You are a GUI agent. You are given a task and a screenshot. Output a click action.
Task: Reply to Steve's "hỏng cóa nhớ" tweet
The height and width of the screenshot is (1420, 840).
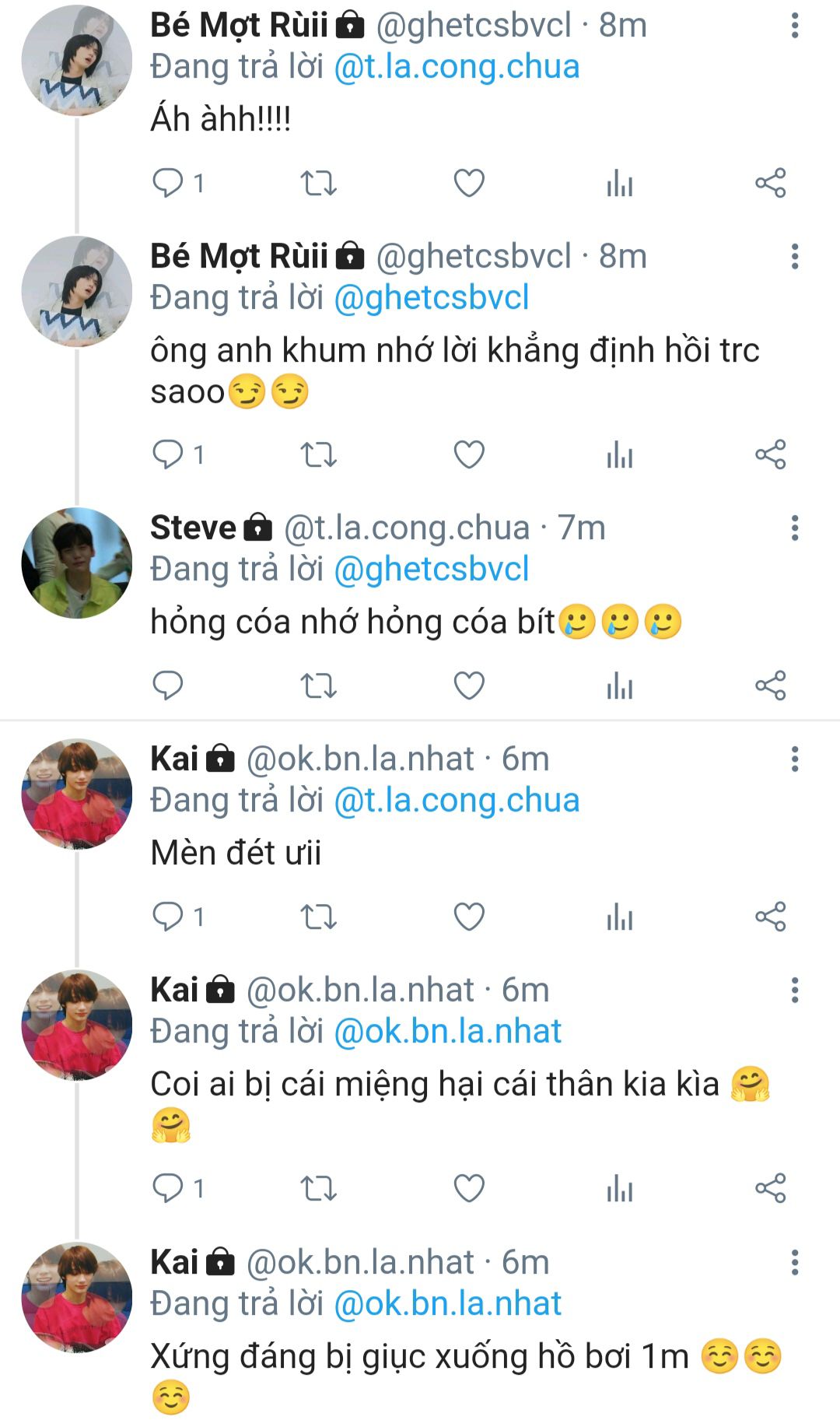[167, 685]
